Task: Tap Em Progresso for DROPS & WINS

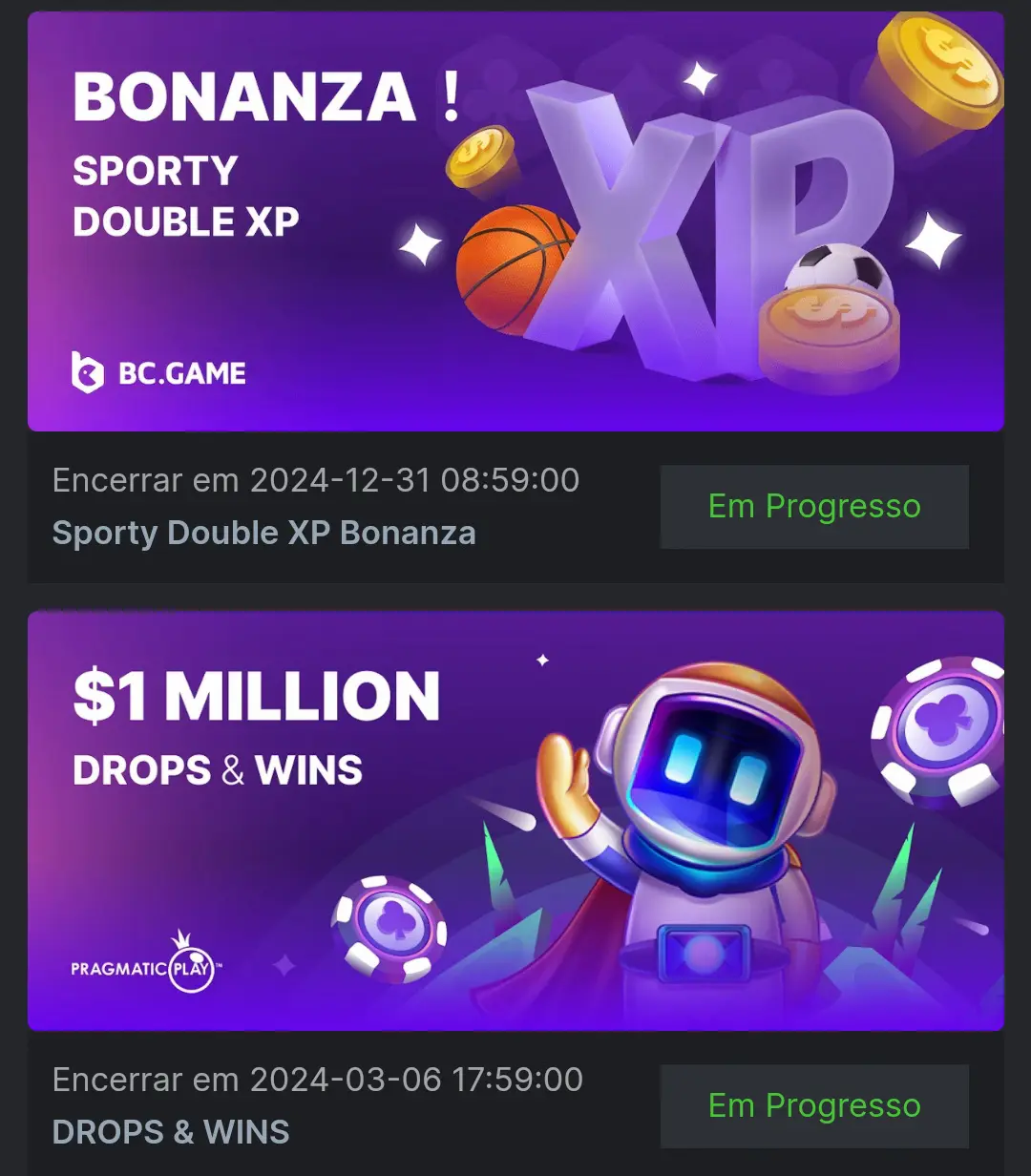Action: (813, 1106)
